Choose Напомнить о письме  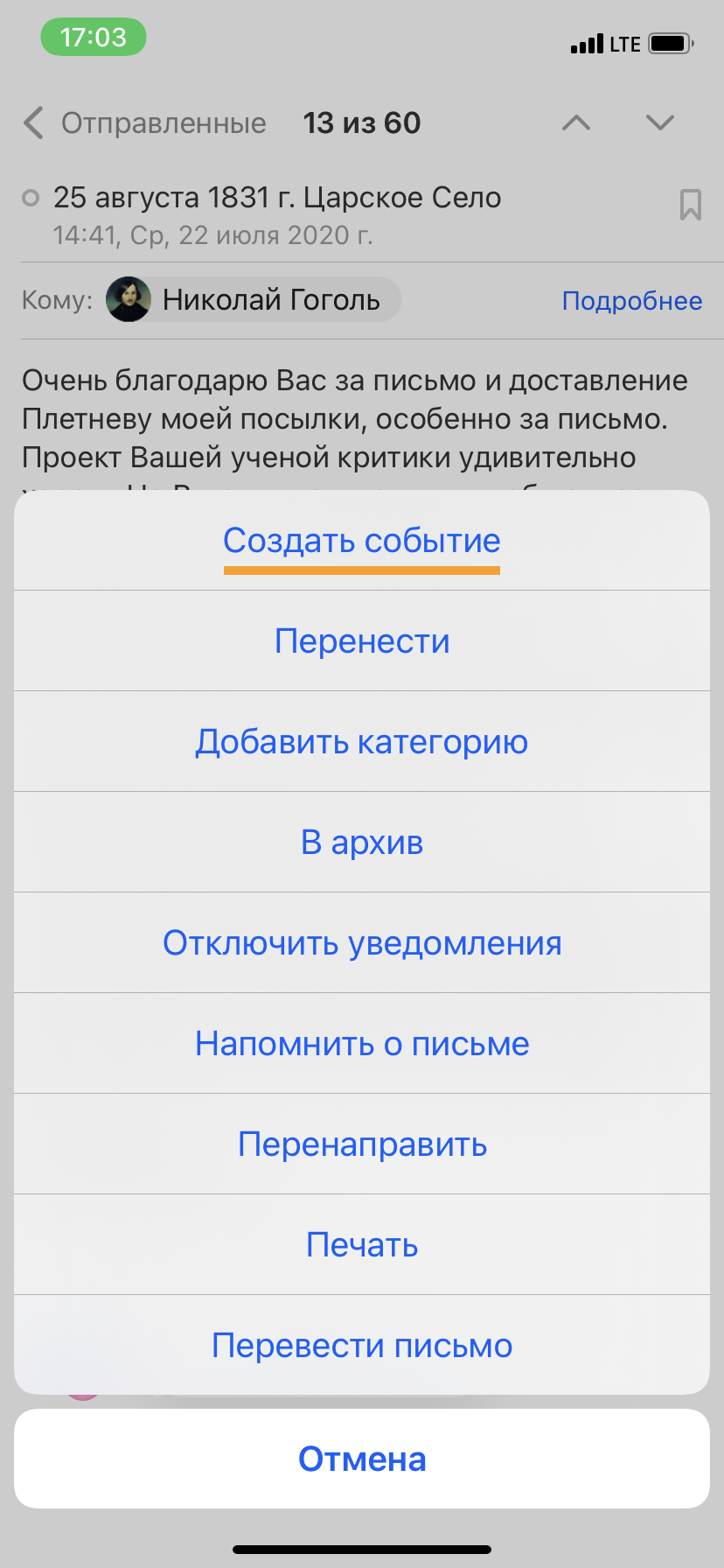[x=362, y=1044]
